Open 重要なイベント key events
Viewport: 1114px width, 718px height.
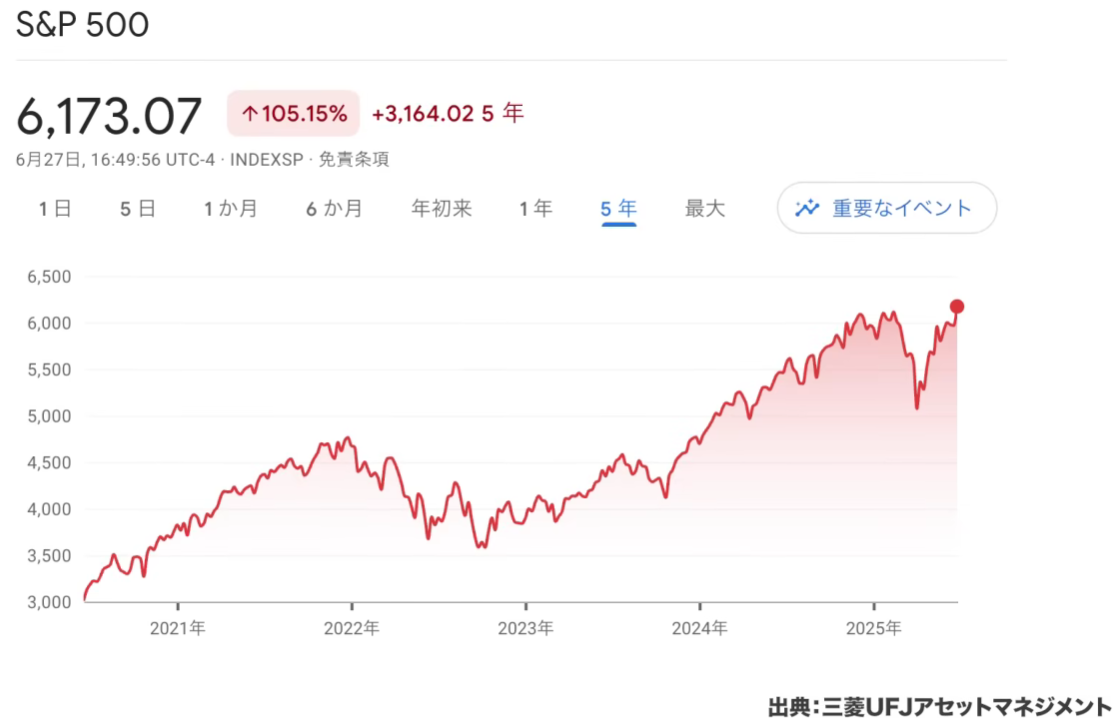click(x=886, y=208)
